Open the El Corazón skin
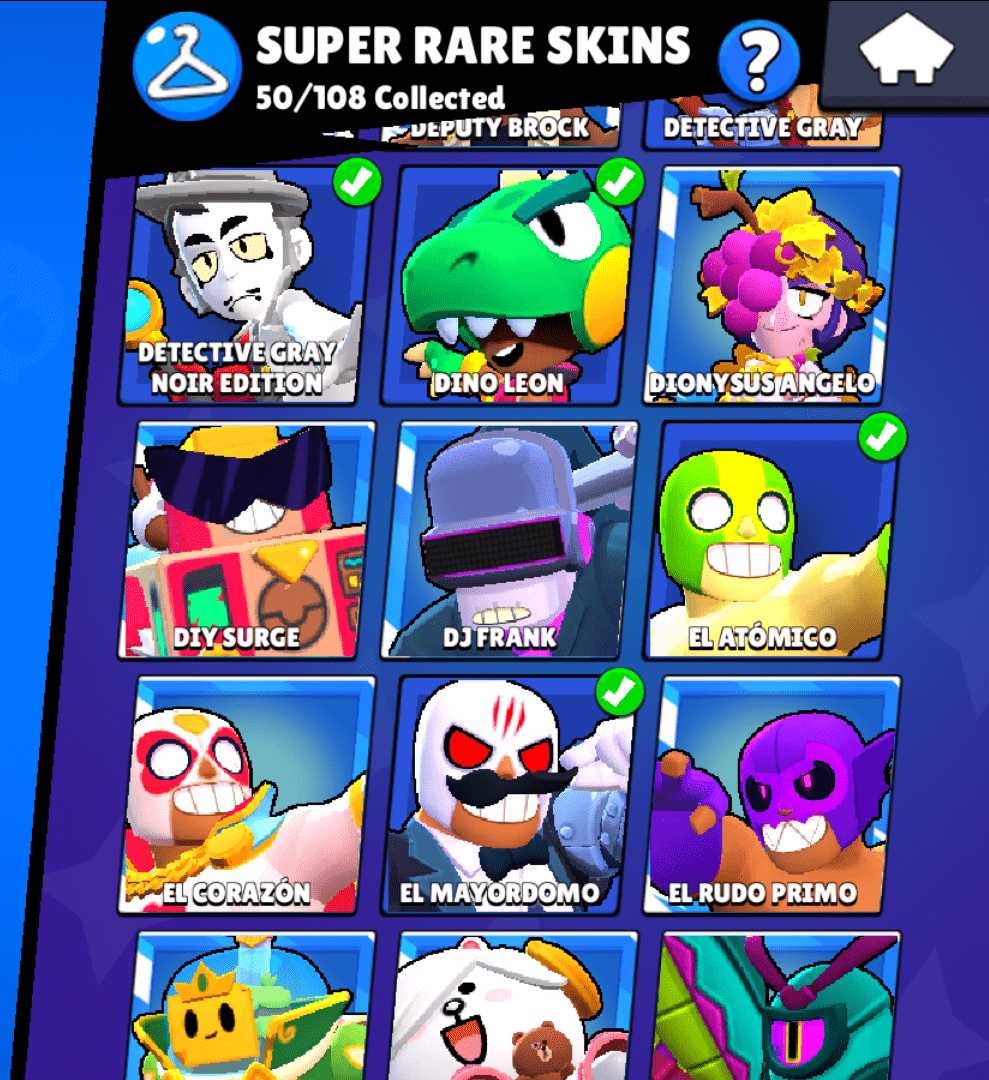 [247, 795]
